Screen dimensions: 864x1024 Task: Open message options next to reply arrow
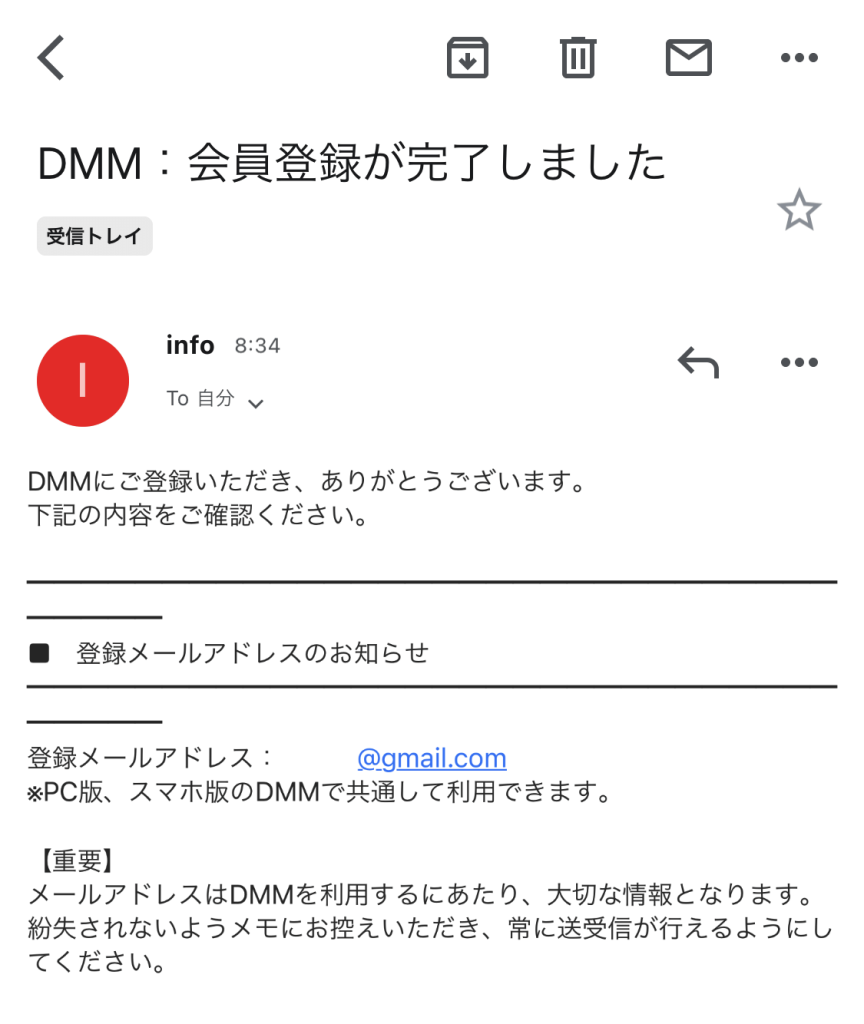tap(798, 362)
